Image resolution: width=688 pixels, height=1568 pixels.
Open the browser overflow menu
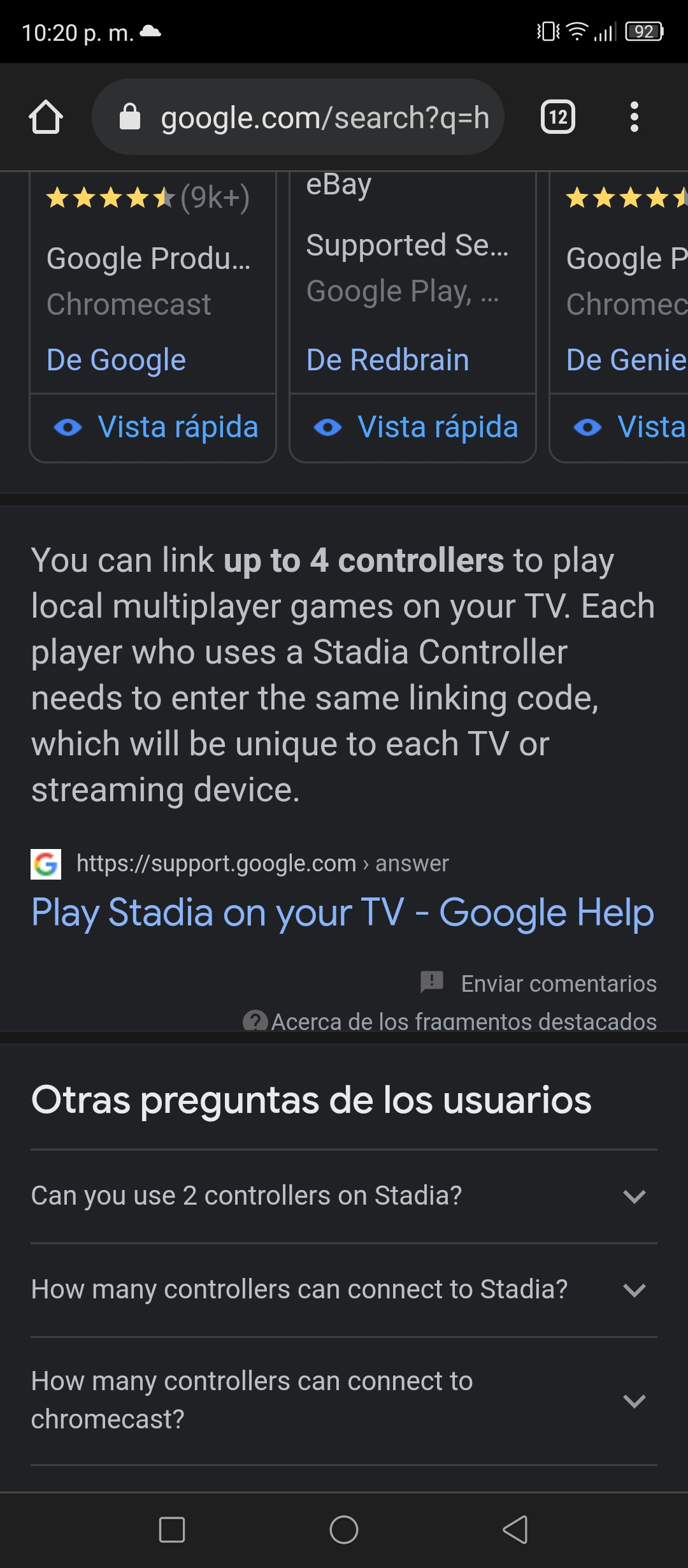tap(634, 117)
